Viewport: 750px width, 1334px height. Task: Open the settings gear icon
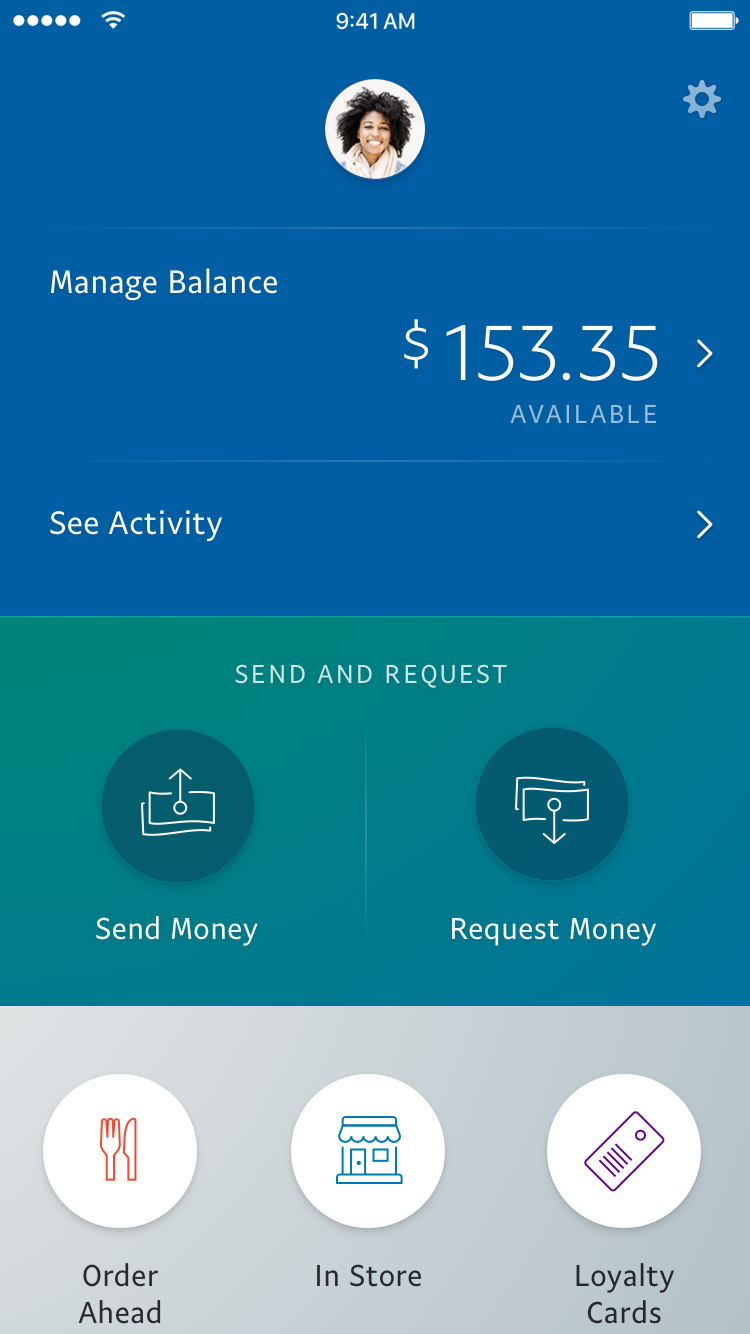pyautogui.click(x=701, y=100)
